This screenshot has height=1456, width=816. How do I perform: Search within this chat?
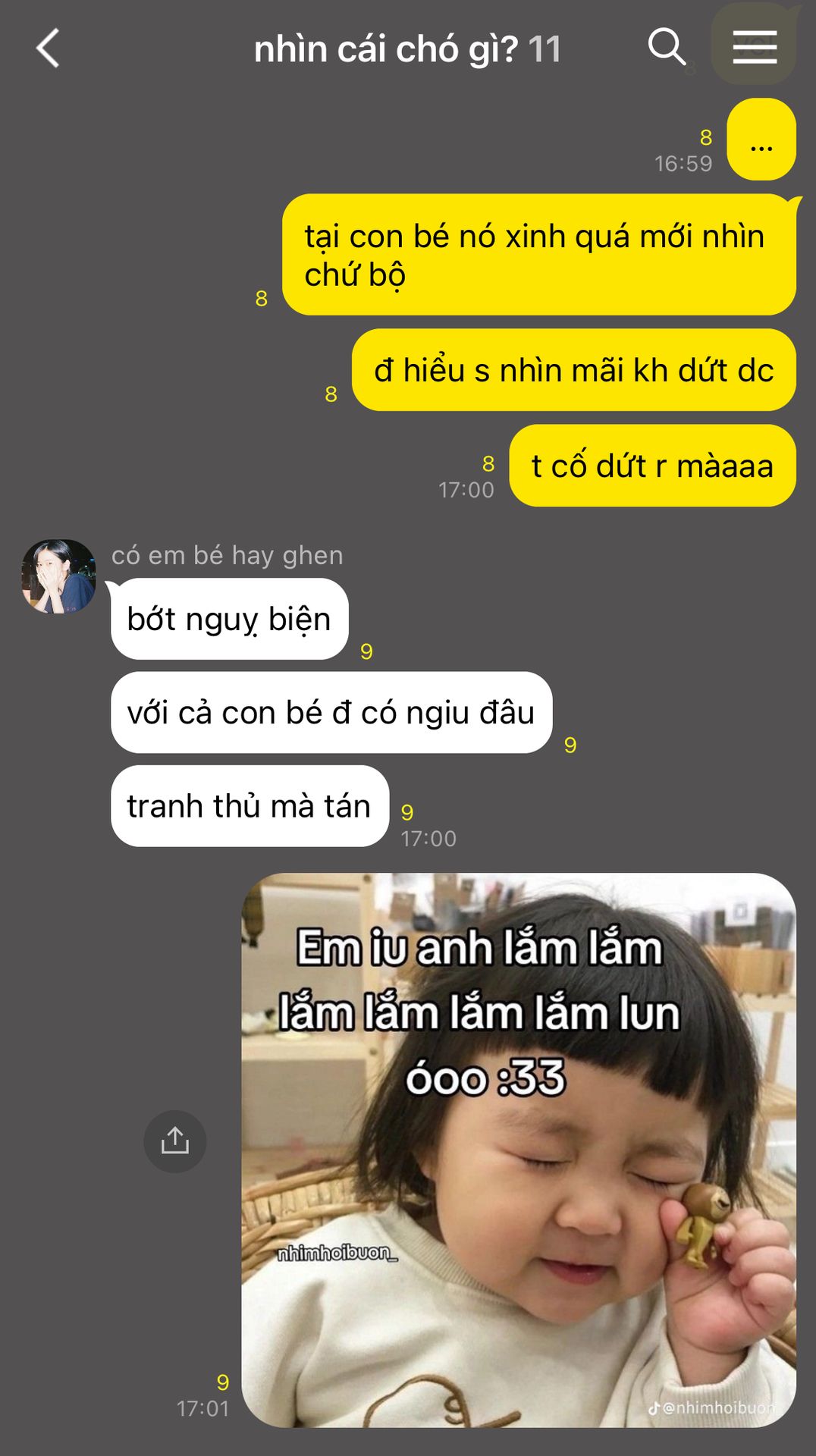(x=667, y=47)
